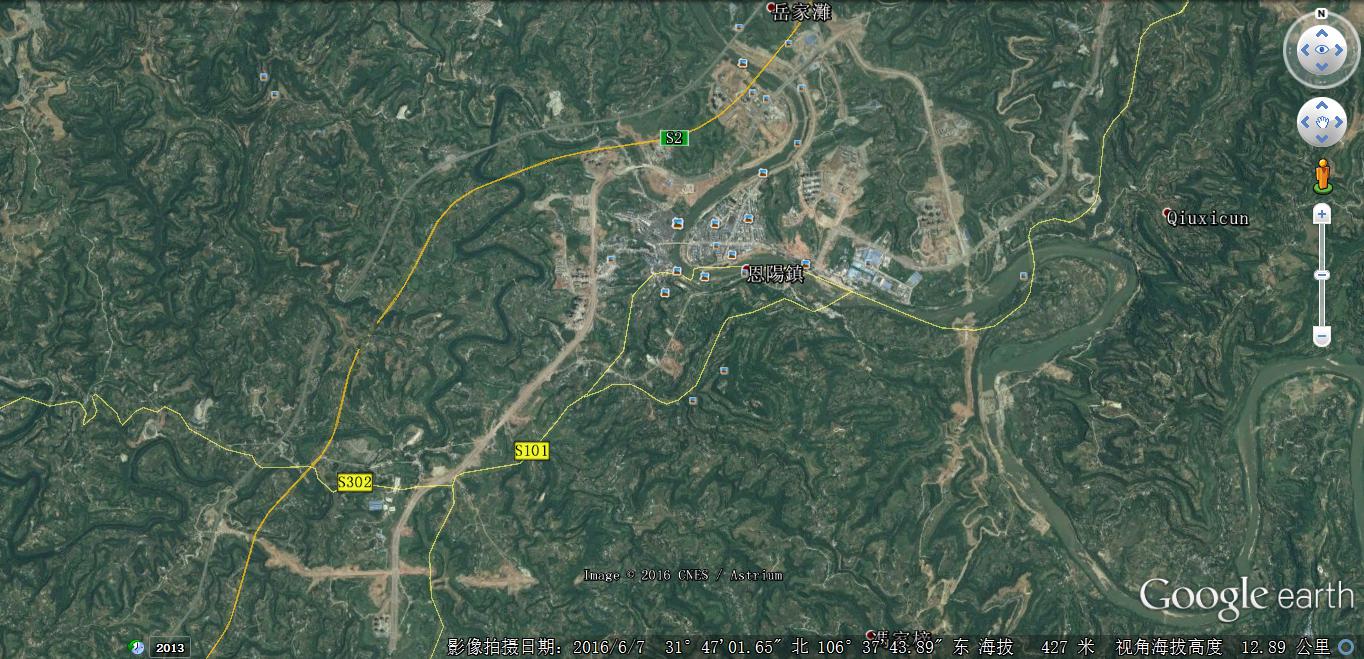1364x659 pixels.
Task: Click the zoom slider track
Action: point(1321,300)
